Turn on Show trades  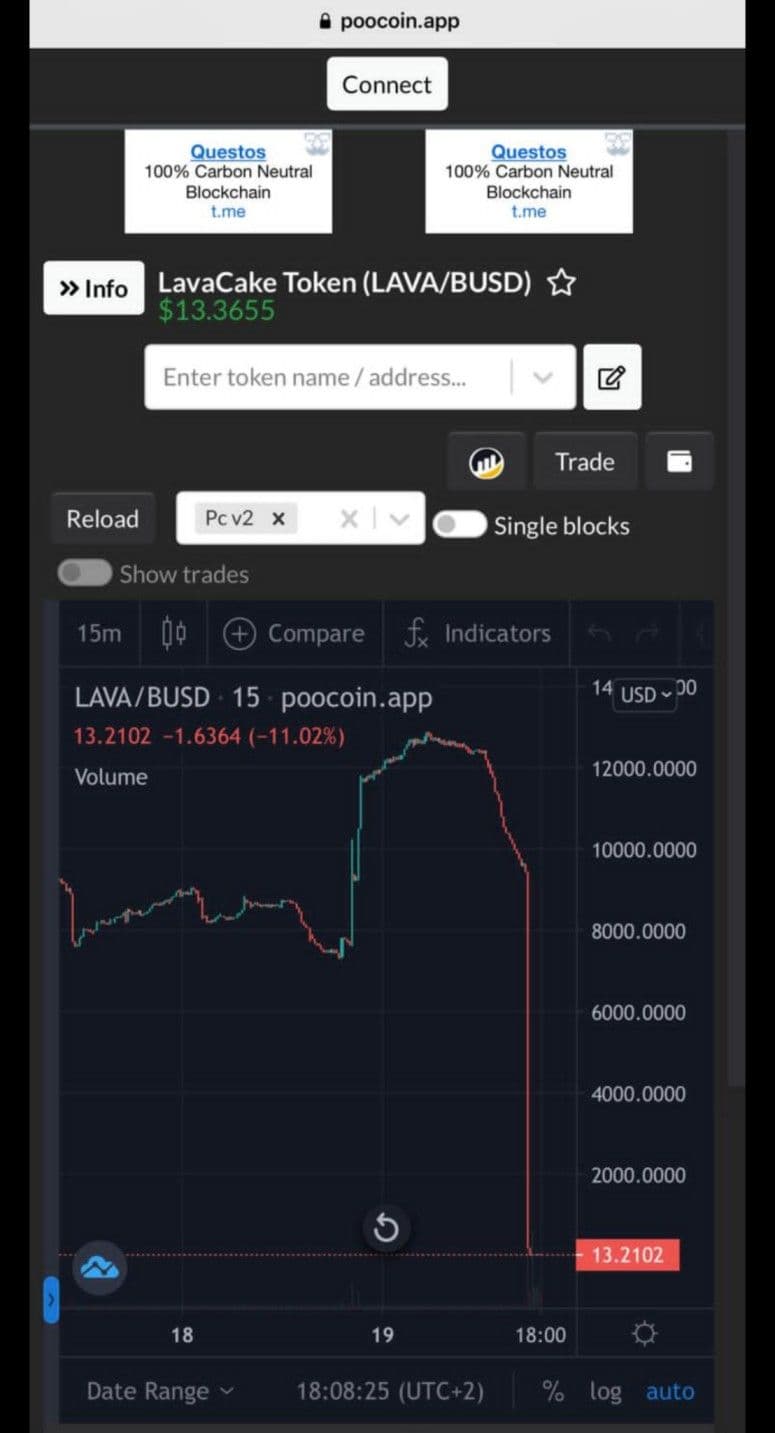85,573
